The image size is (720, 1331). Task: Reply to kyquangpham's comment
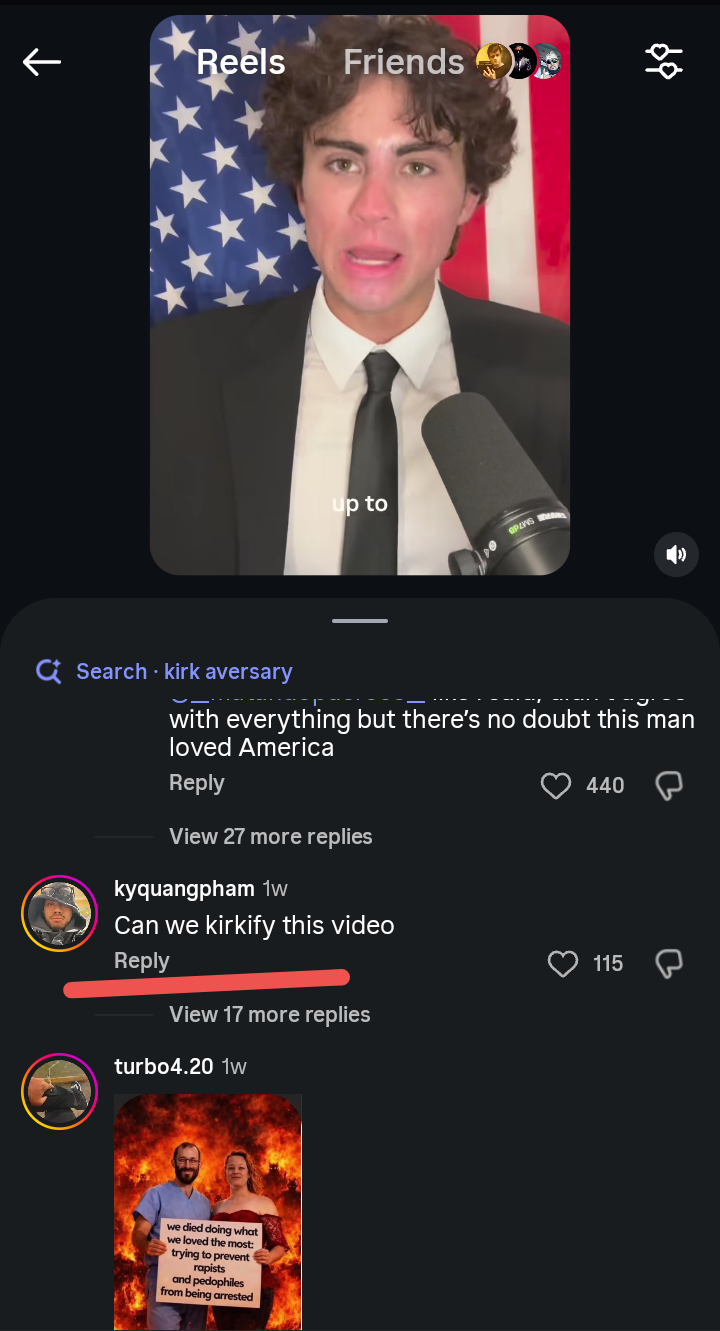[142, 961]
